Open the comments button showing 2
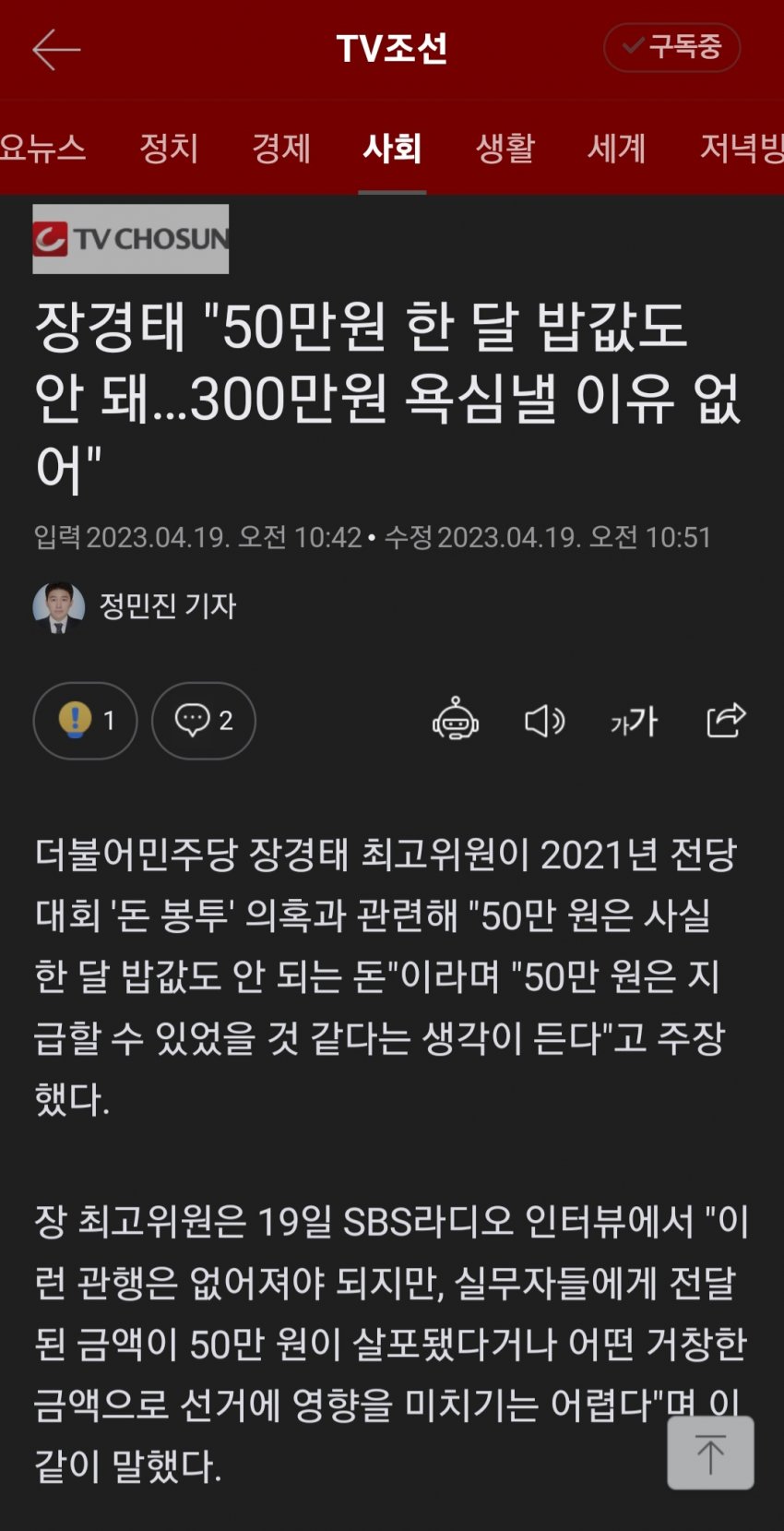 coord(204,720)
